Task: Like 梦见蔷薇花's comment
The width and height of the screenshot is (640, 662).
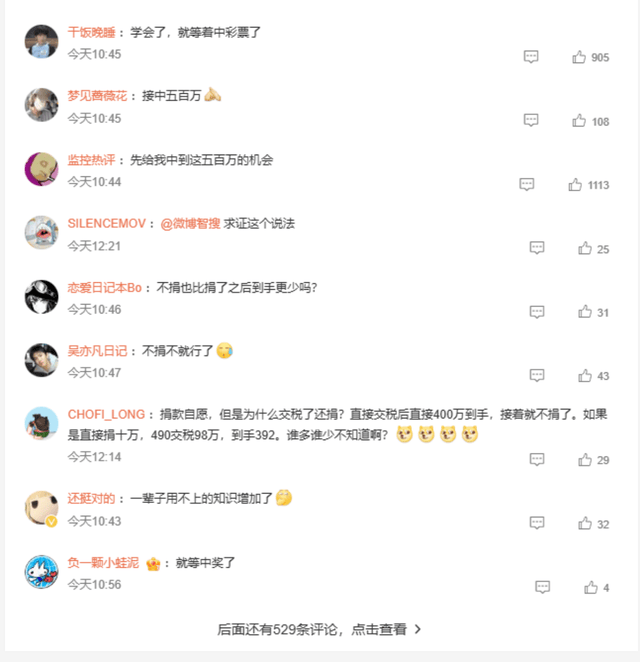Action: [x=579, y=121]
